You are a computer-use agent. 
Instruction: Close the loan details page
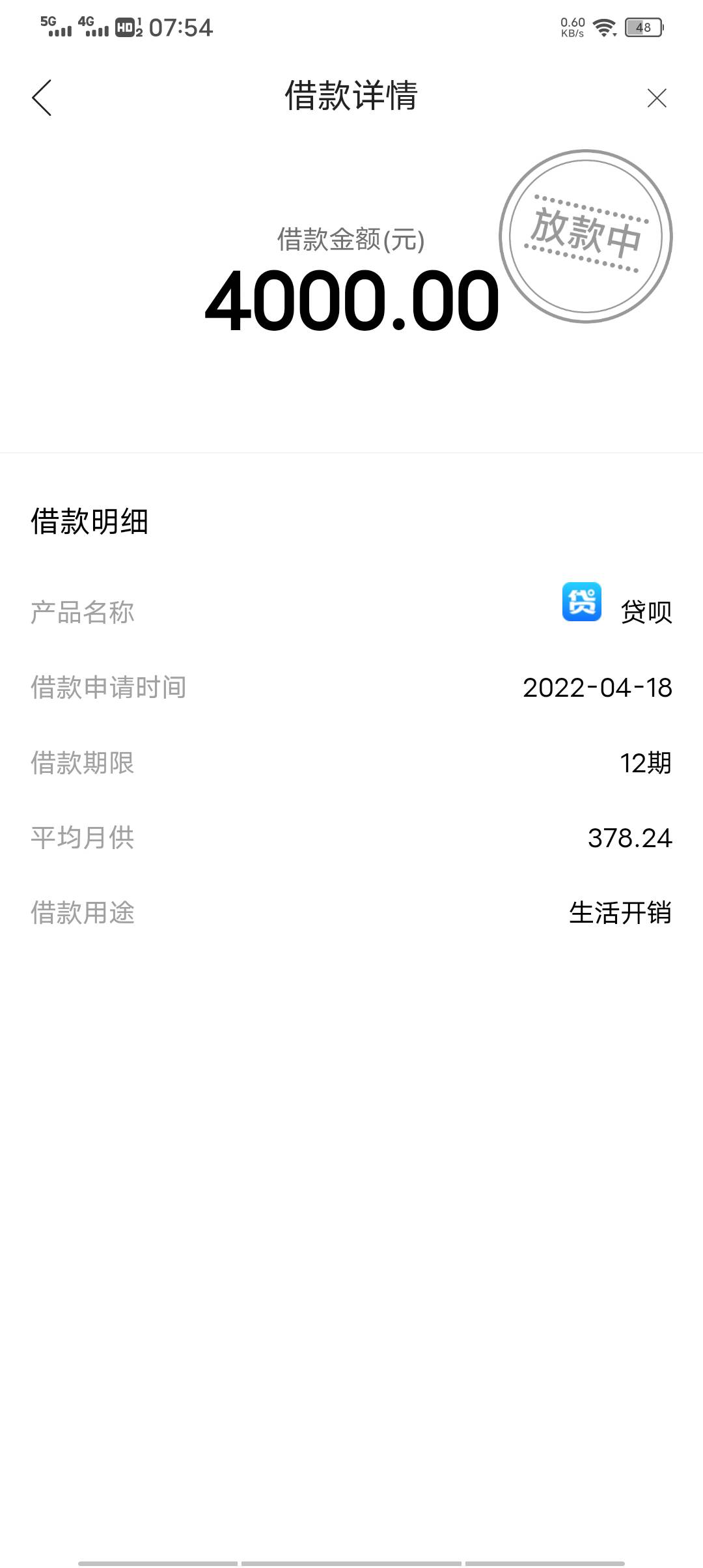[x=657, y=98]
